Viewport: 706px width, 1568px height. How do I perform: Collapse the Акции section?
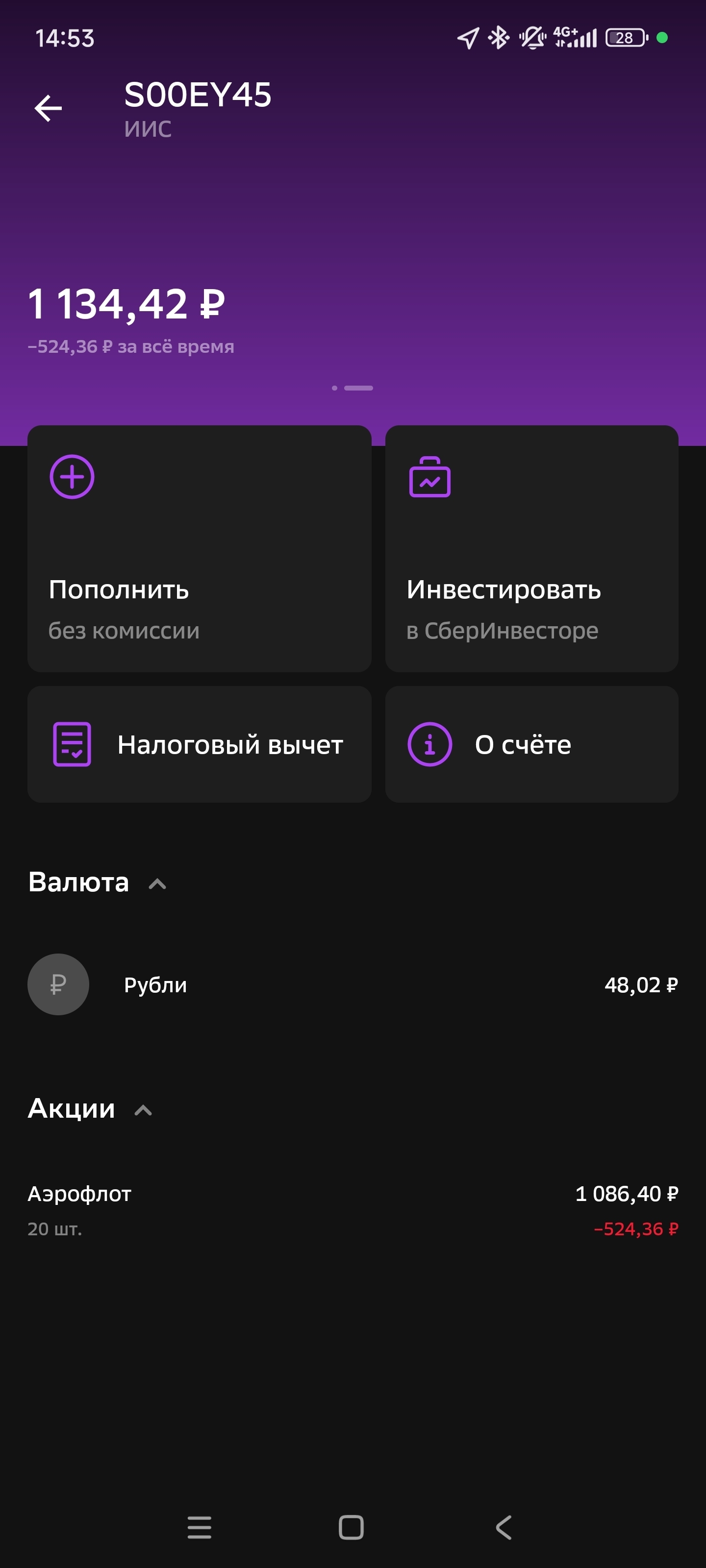pos(143,1110)
